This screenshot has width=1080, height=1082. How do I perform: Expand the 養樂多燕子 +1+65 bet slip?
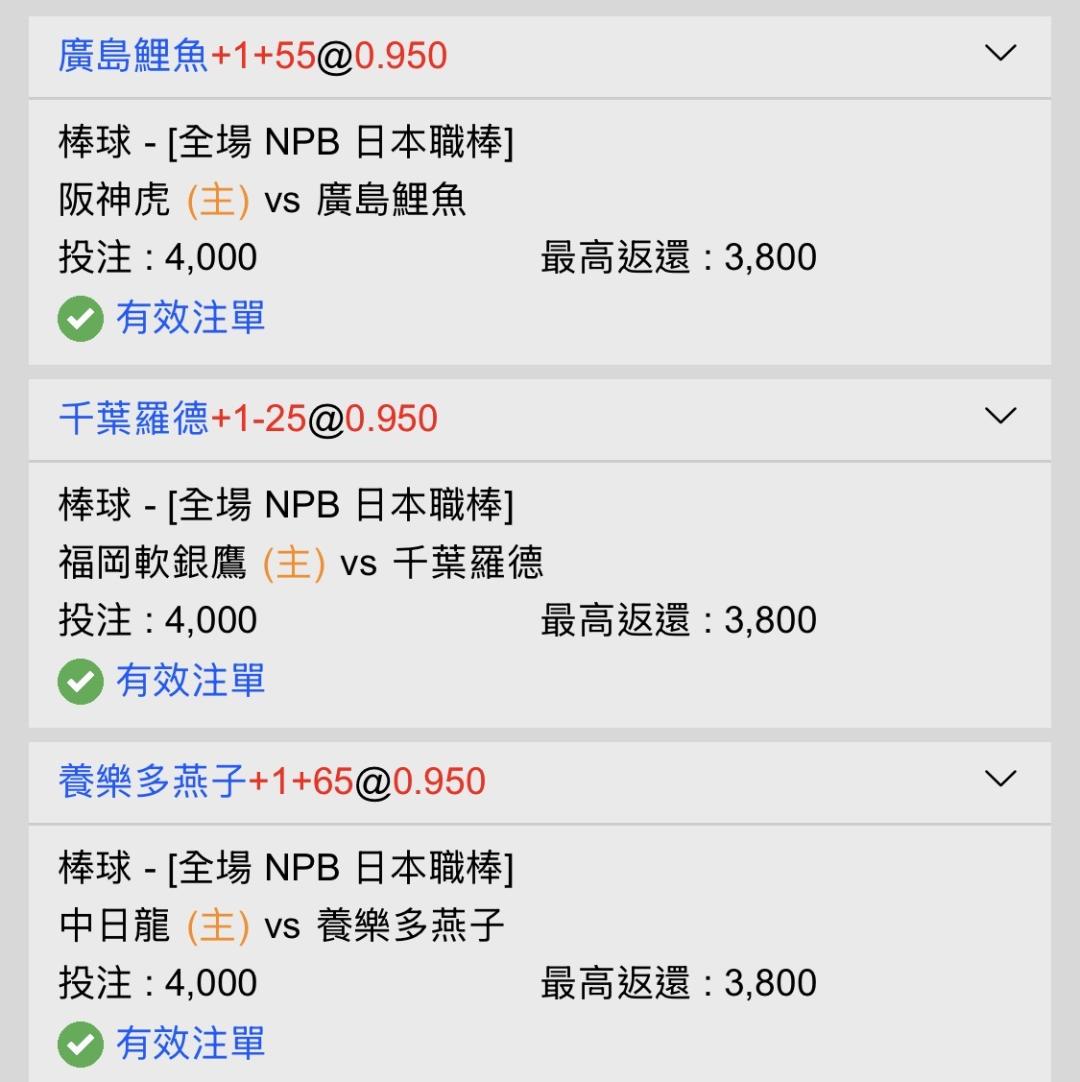pos(1000,779)
